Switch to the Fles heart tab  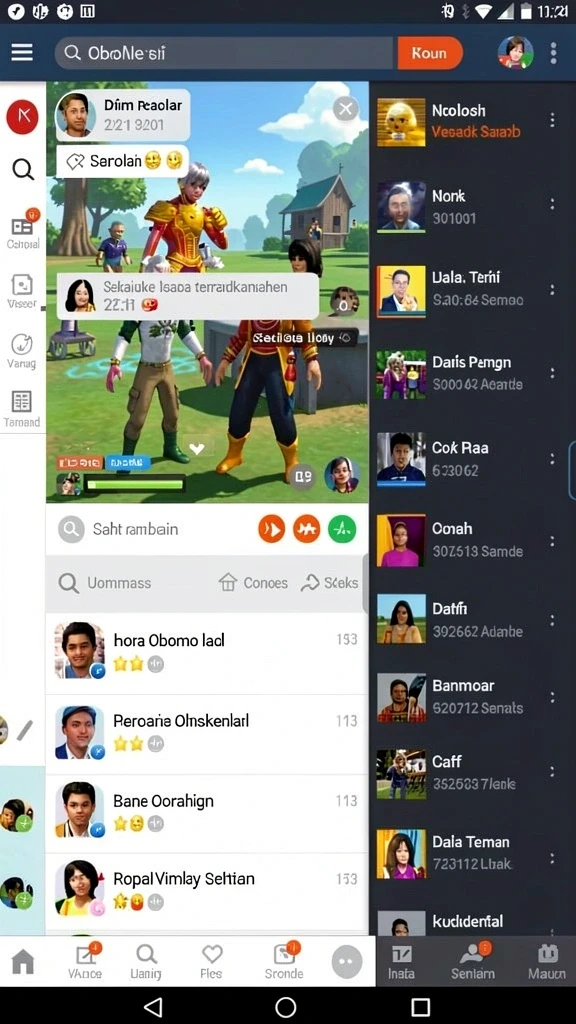tap(212, 961)
